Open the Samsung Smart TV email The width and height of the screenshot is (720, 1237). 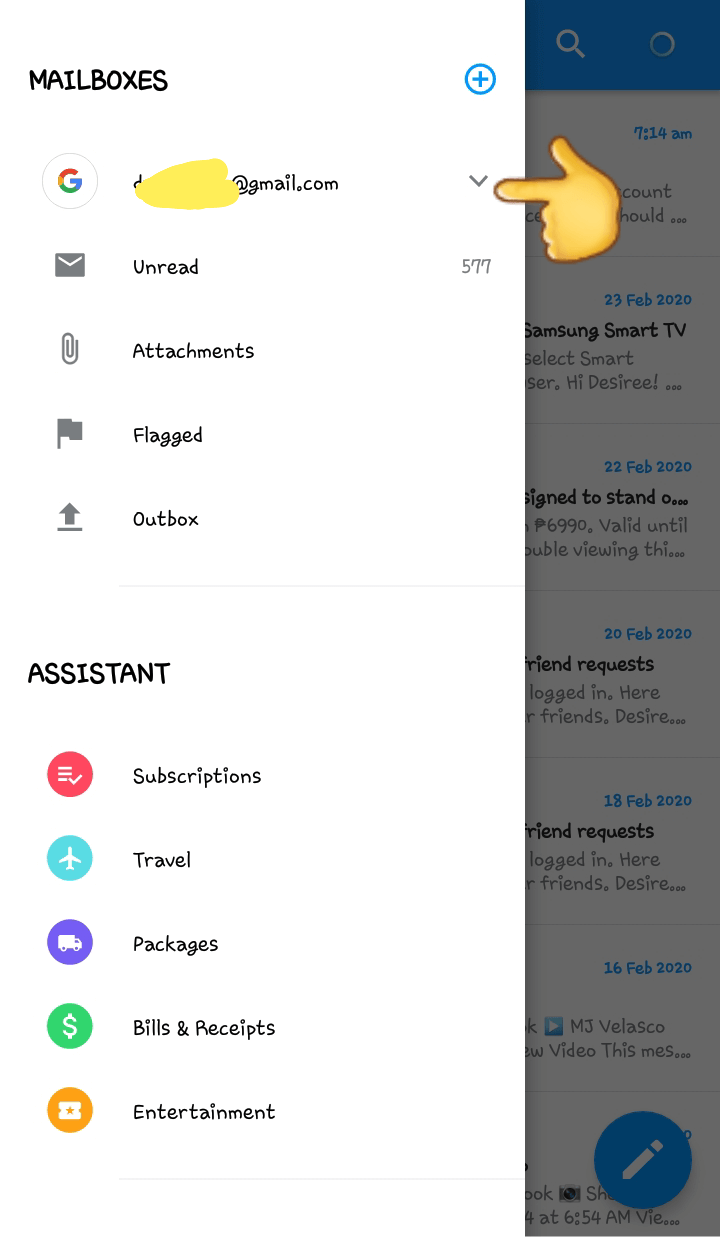620,340
